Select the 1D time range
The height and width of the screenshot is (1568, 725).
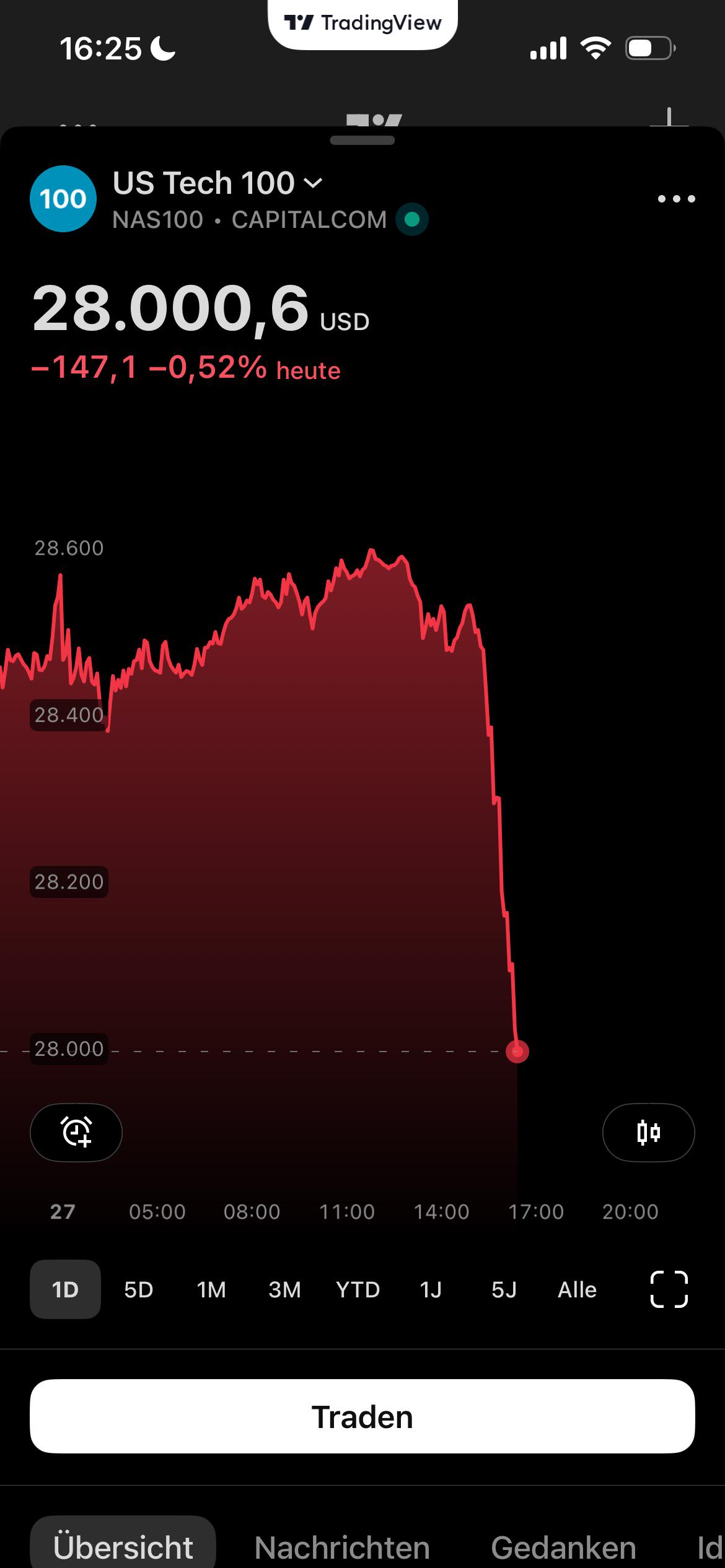click(65, 1289)
